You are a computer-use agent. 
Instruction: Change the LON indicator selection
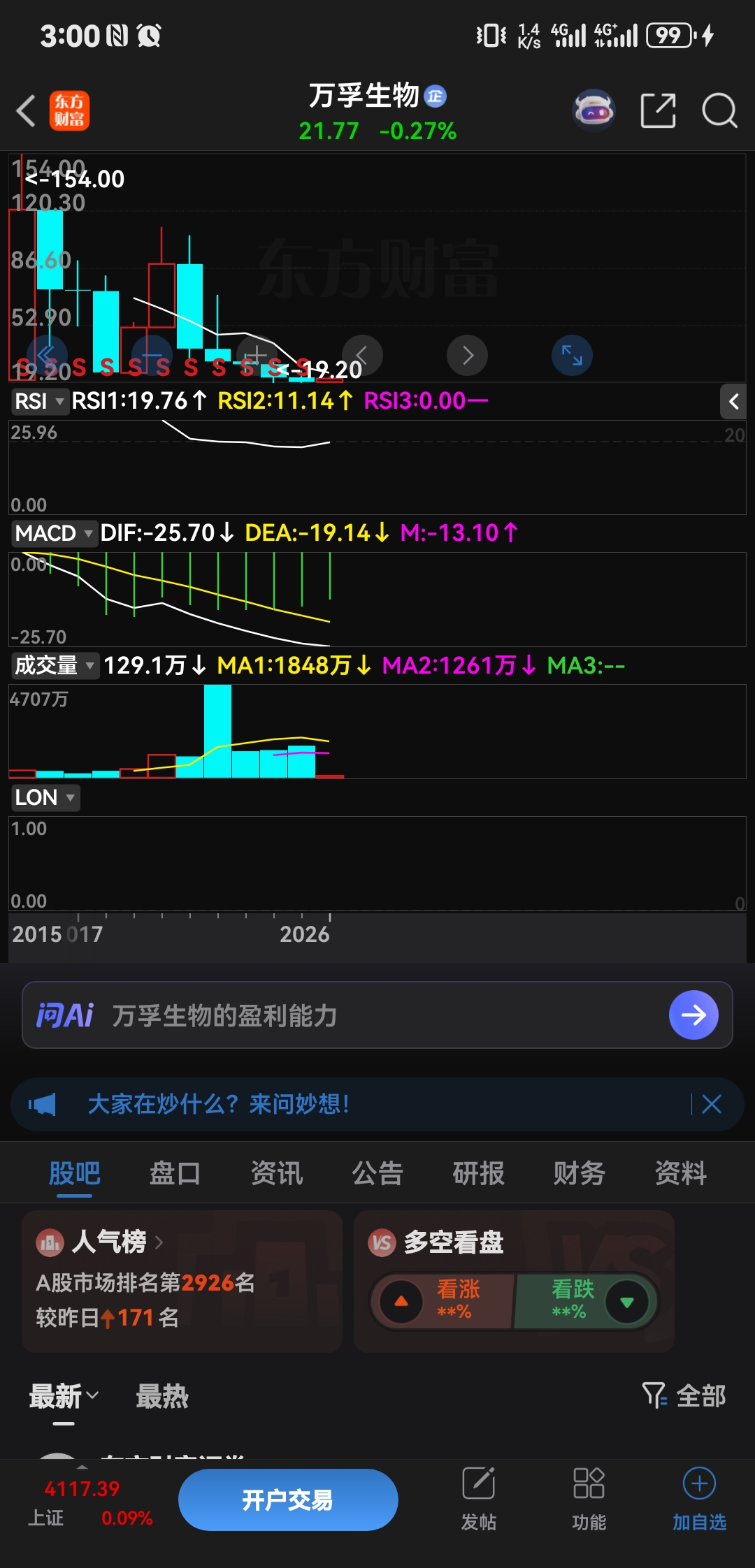45,797
